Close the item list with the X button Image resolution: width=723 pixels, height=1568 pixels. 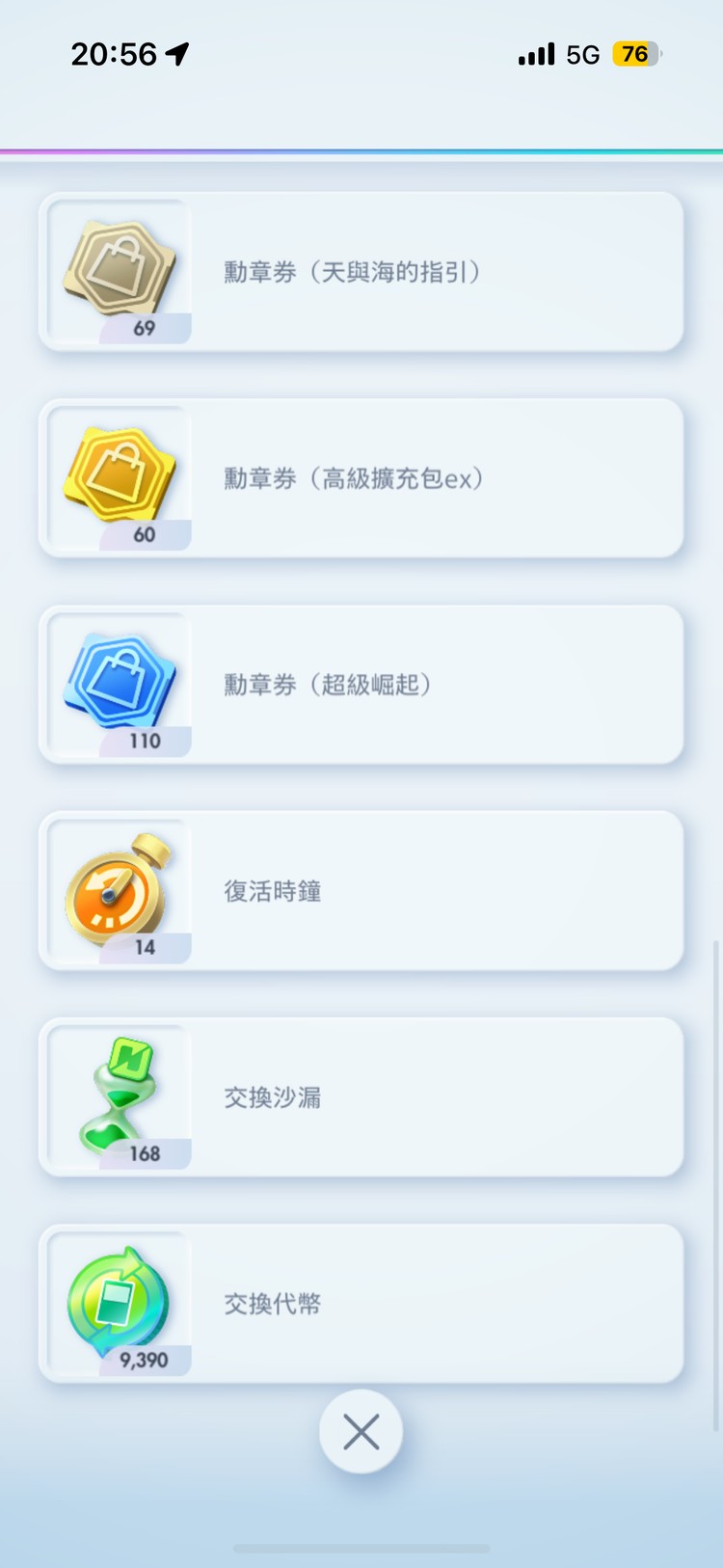[361, 1431]
